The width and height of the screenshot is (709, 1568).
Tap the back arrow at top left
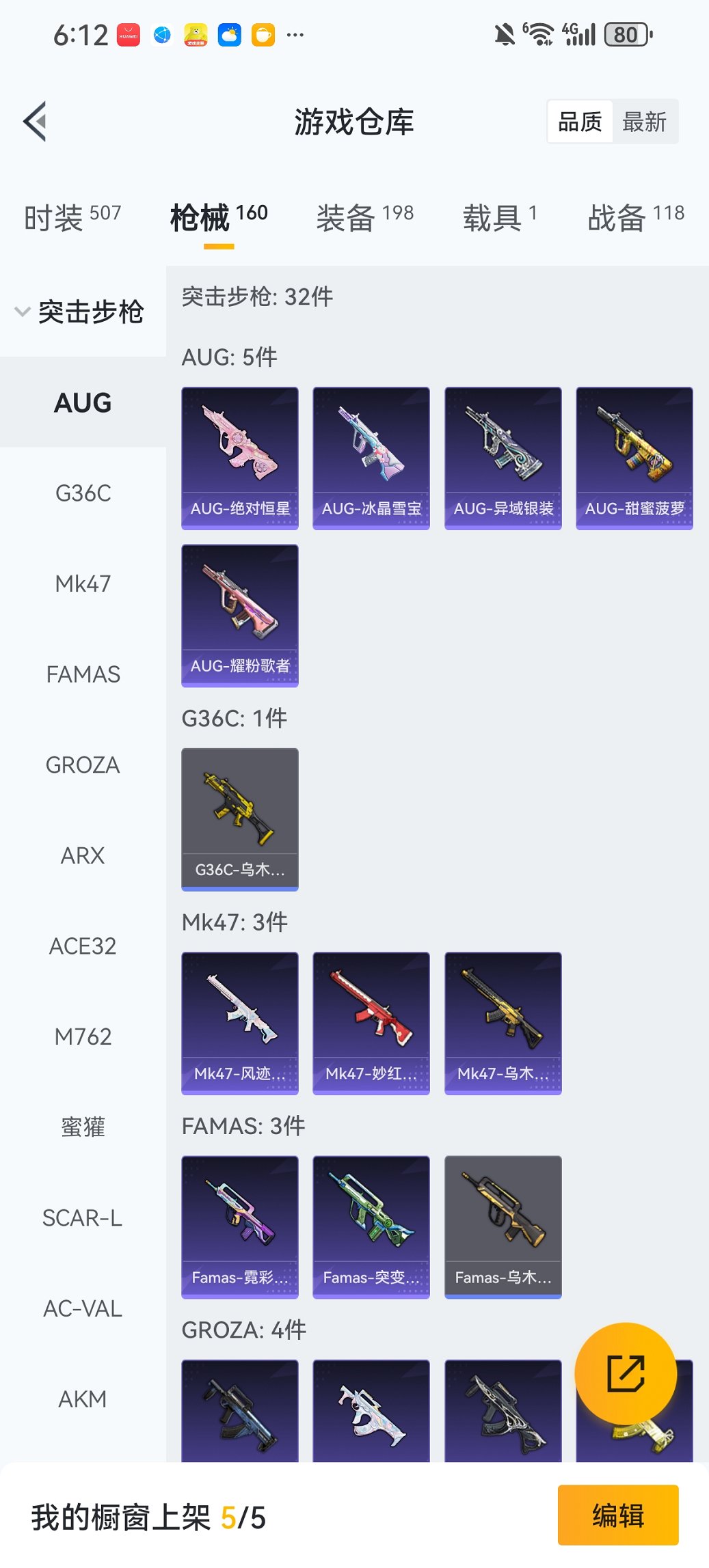click(34, 120)
